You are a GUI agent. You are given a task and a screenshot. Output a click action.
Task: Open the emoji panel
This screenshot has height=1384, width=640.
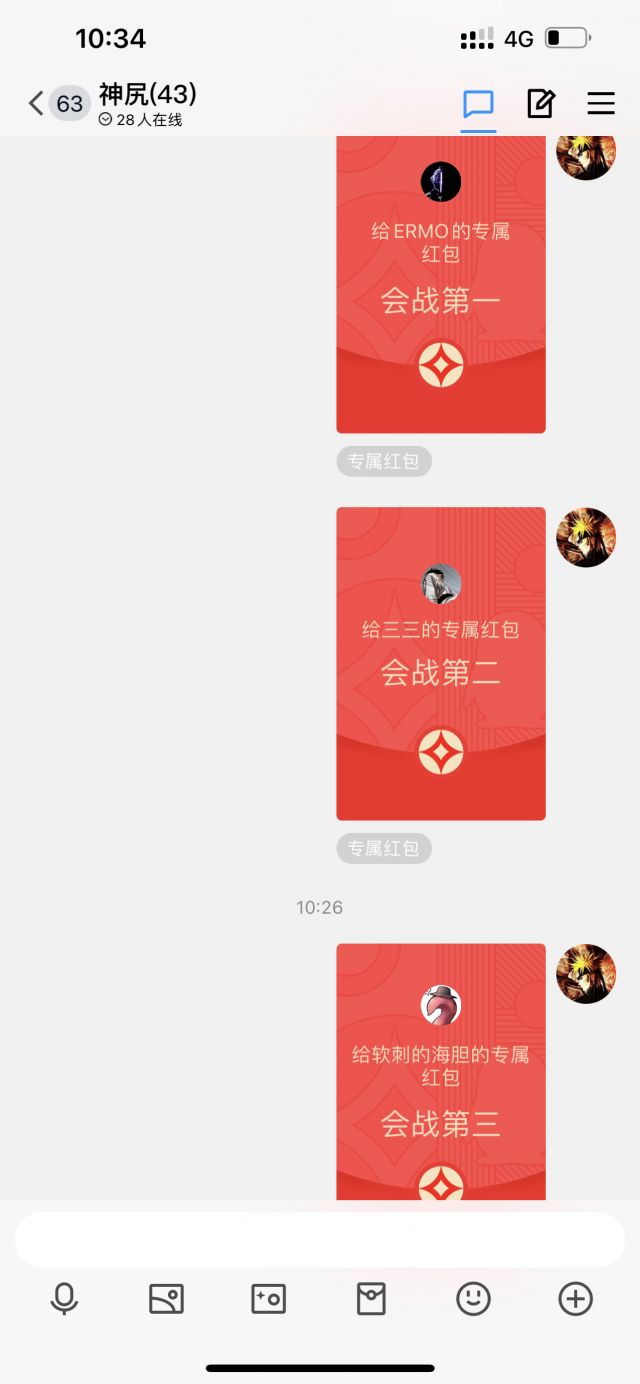pos(473,1299)
